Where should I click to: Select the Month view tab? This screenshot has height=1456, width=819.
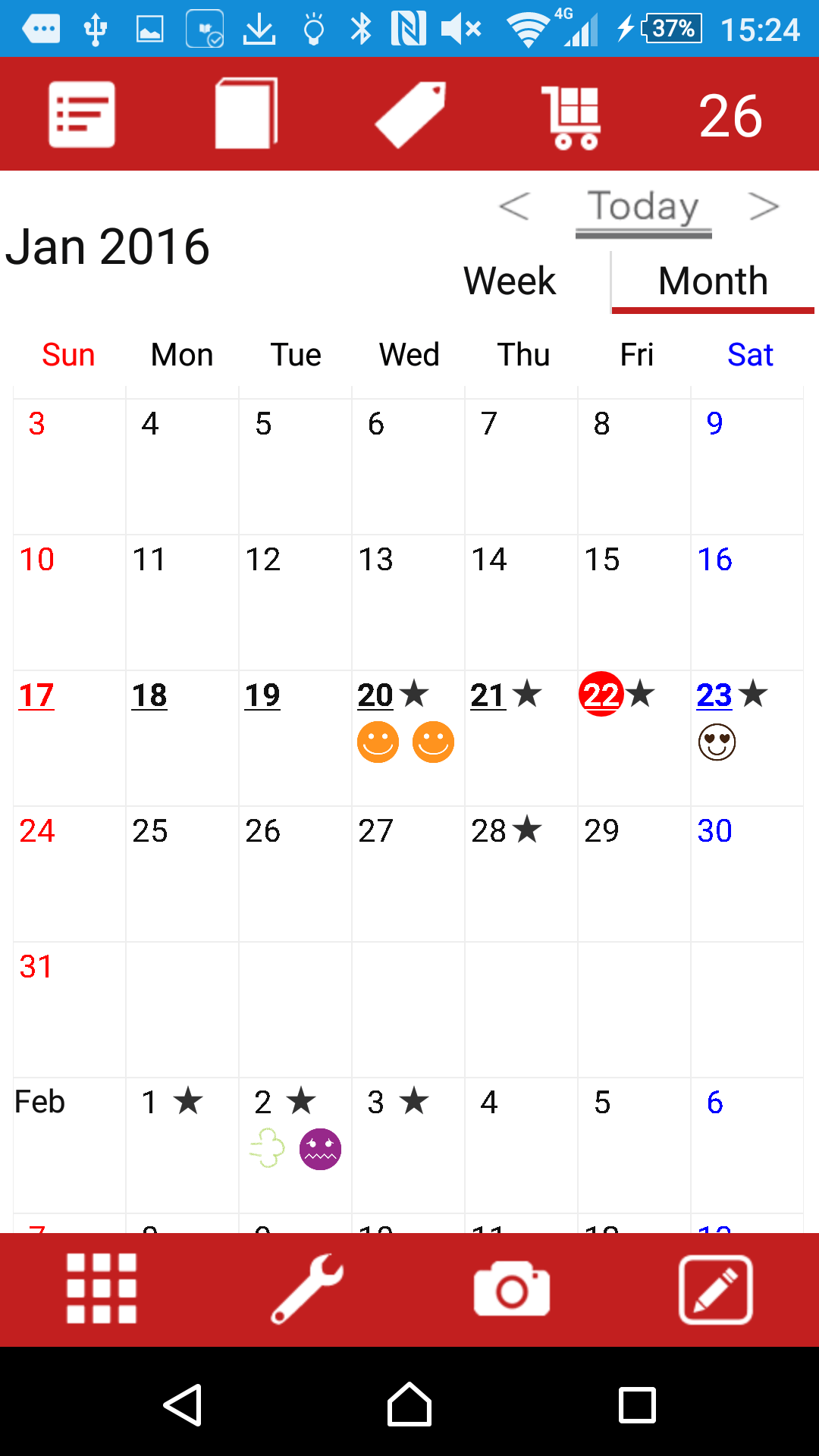coord(713,282)
